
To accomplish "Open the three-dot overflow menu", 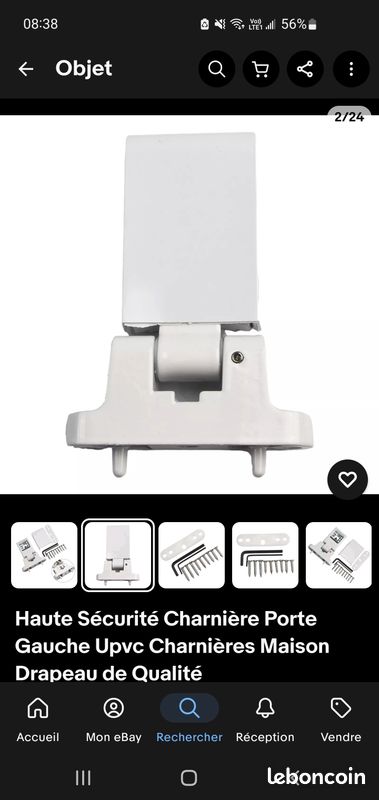I will click(x=351, y=69).
